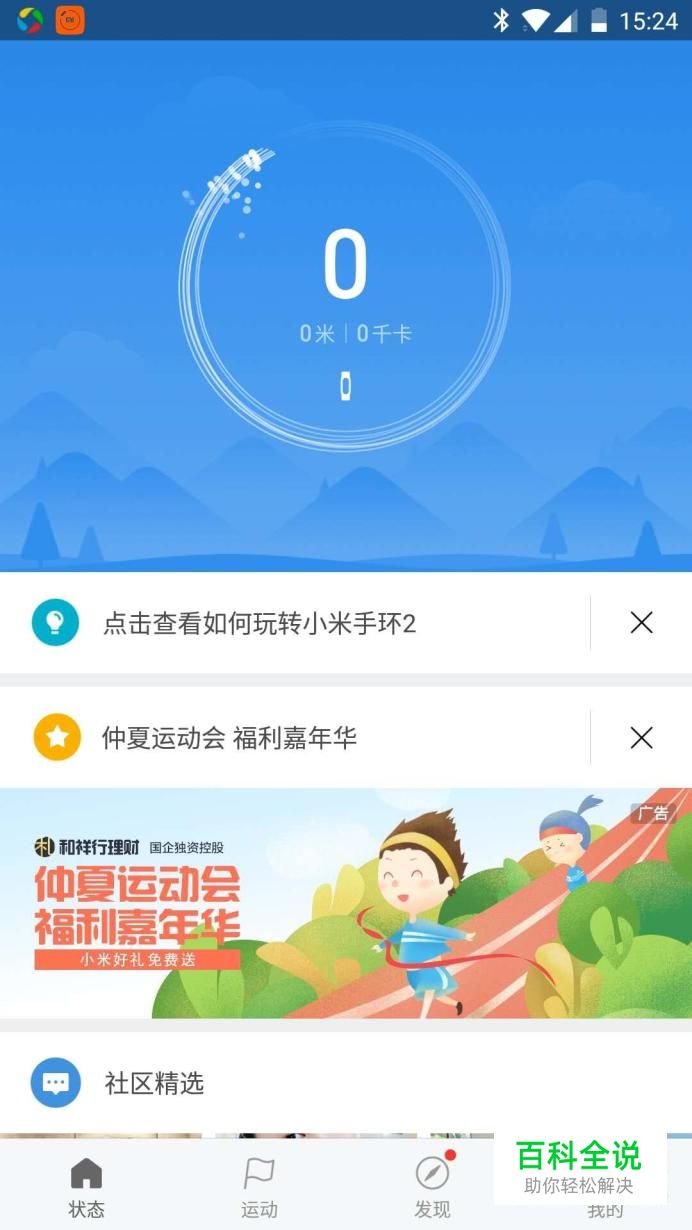Open the step count circle details

click(x=345, y=285)
